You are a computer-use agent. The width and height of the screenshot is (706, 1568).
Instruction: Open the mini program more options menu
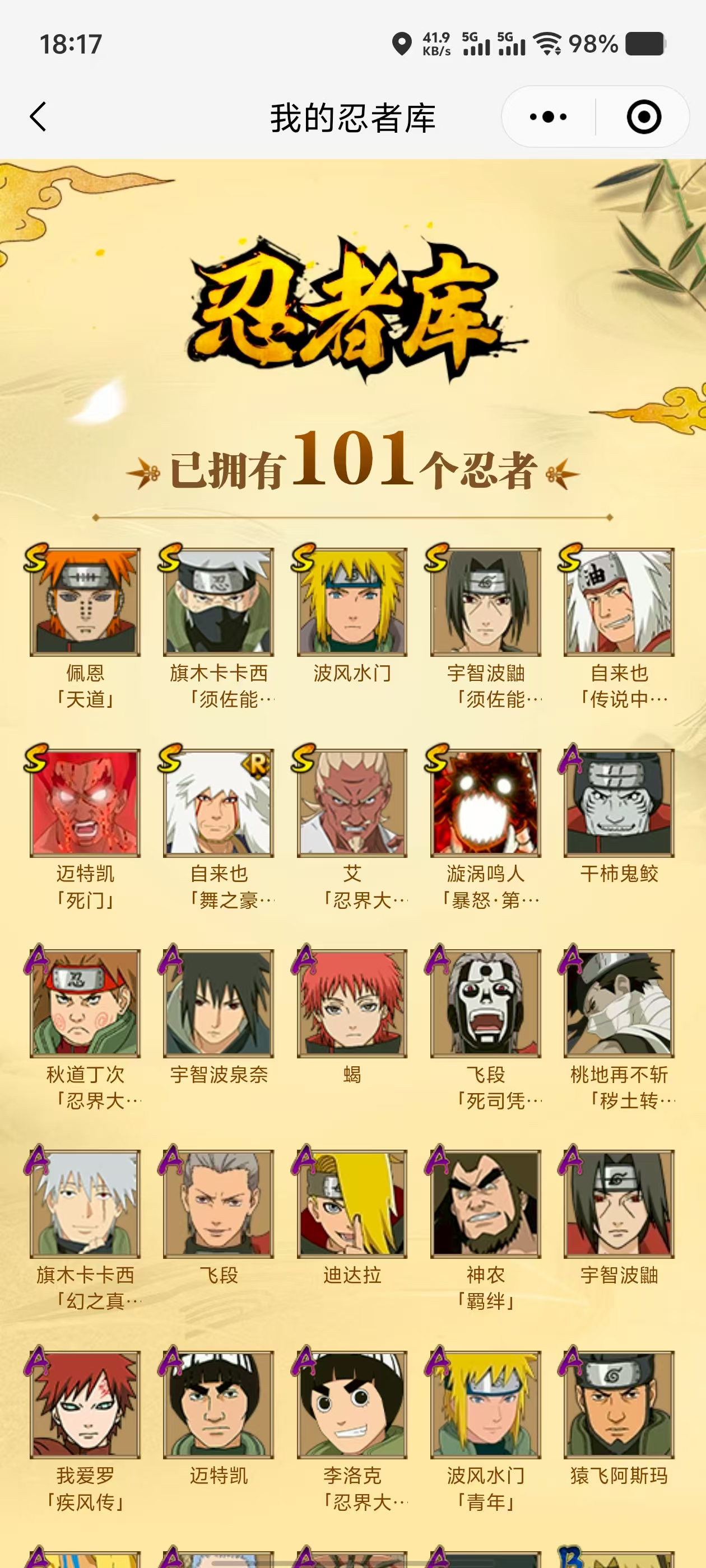pos(548,116)
